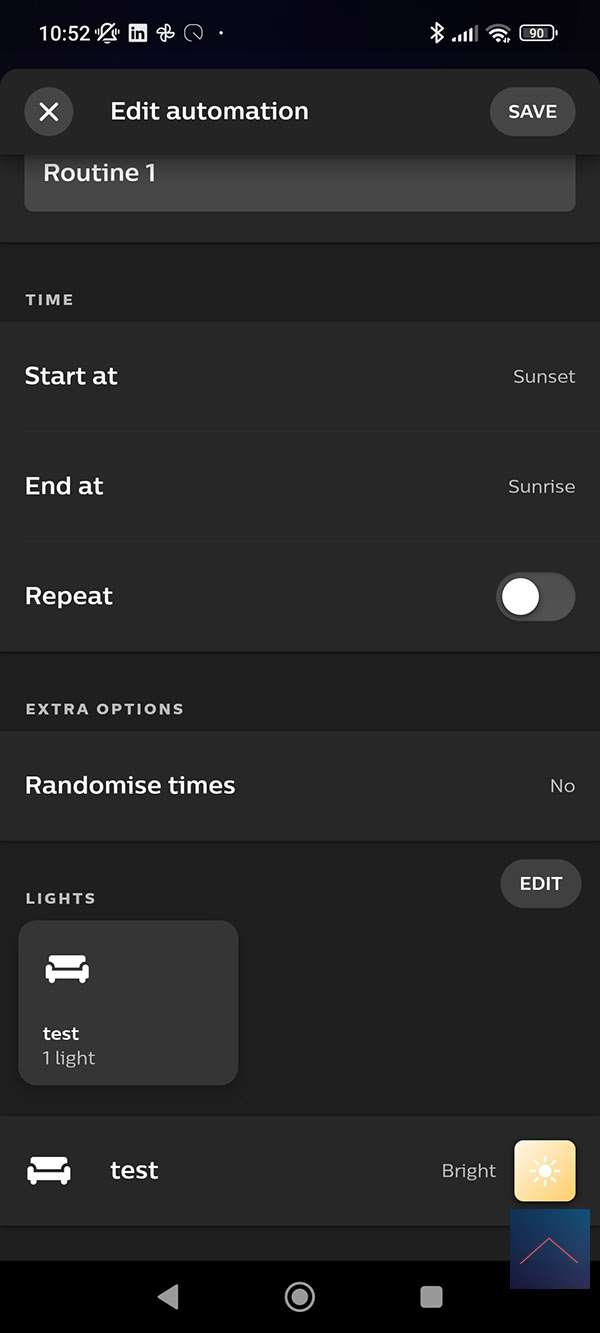Close the Edit automation screen

click(x=48, y=111)
